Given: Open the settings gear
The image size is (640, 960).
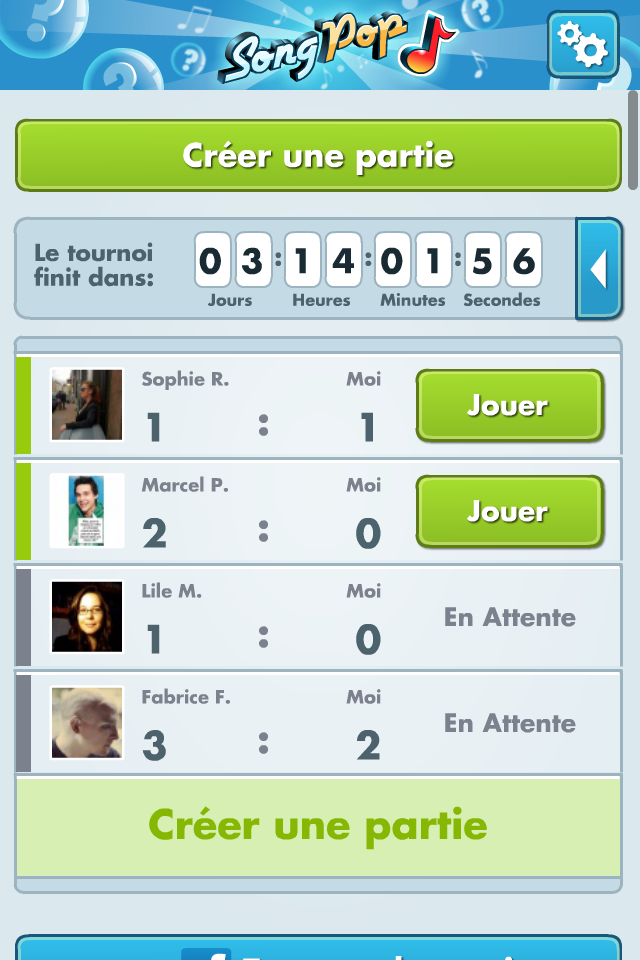Looking at the screenshot, I should click(x=583, y=45).
